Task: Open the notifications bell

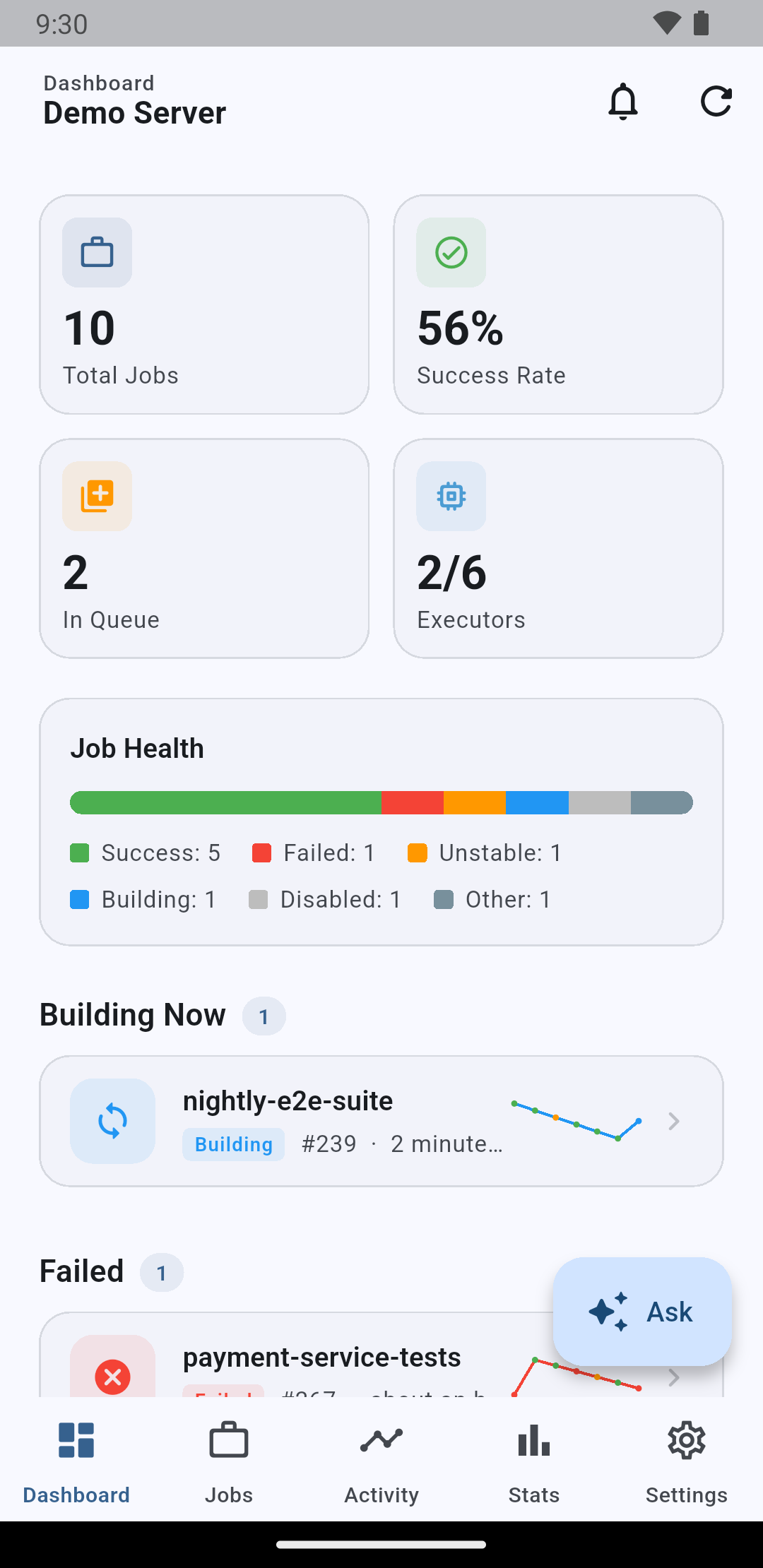Action: coord(623,102)
